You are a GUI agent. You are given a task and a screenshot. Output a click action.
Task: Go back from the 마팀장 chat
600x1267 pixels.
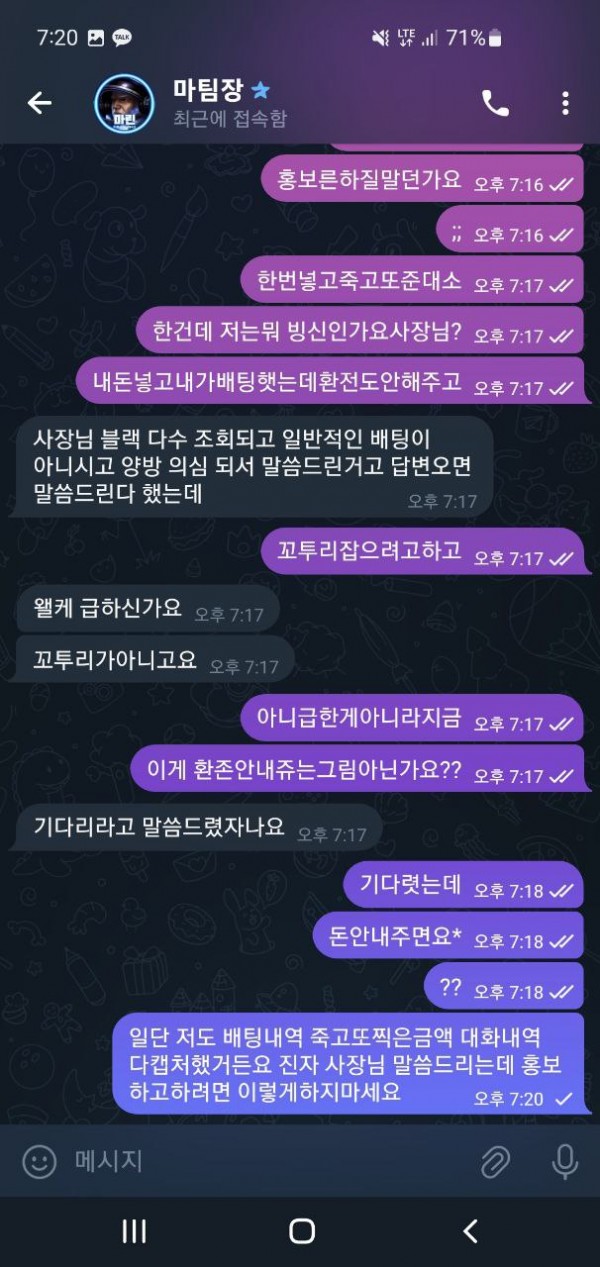(x=39, y=103)
